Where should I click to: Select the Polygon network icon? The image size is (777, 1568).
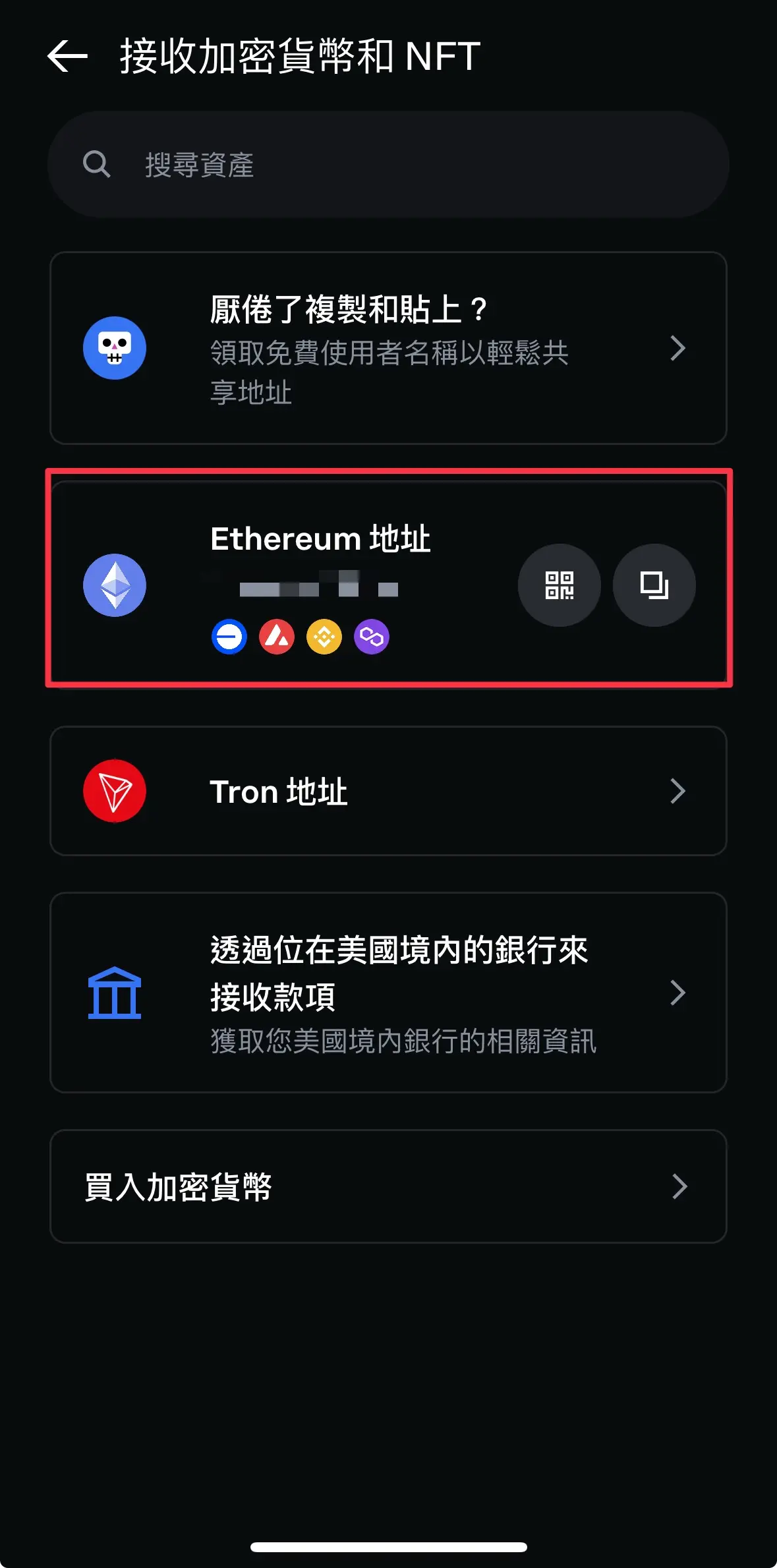(371, 636)
